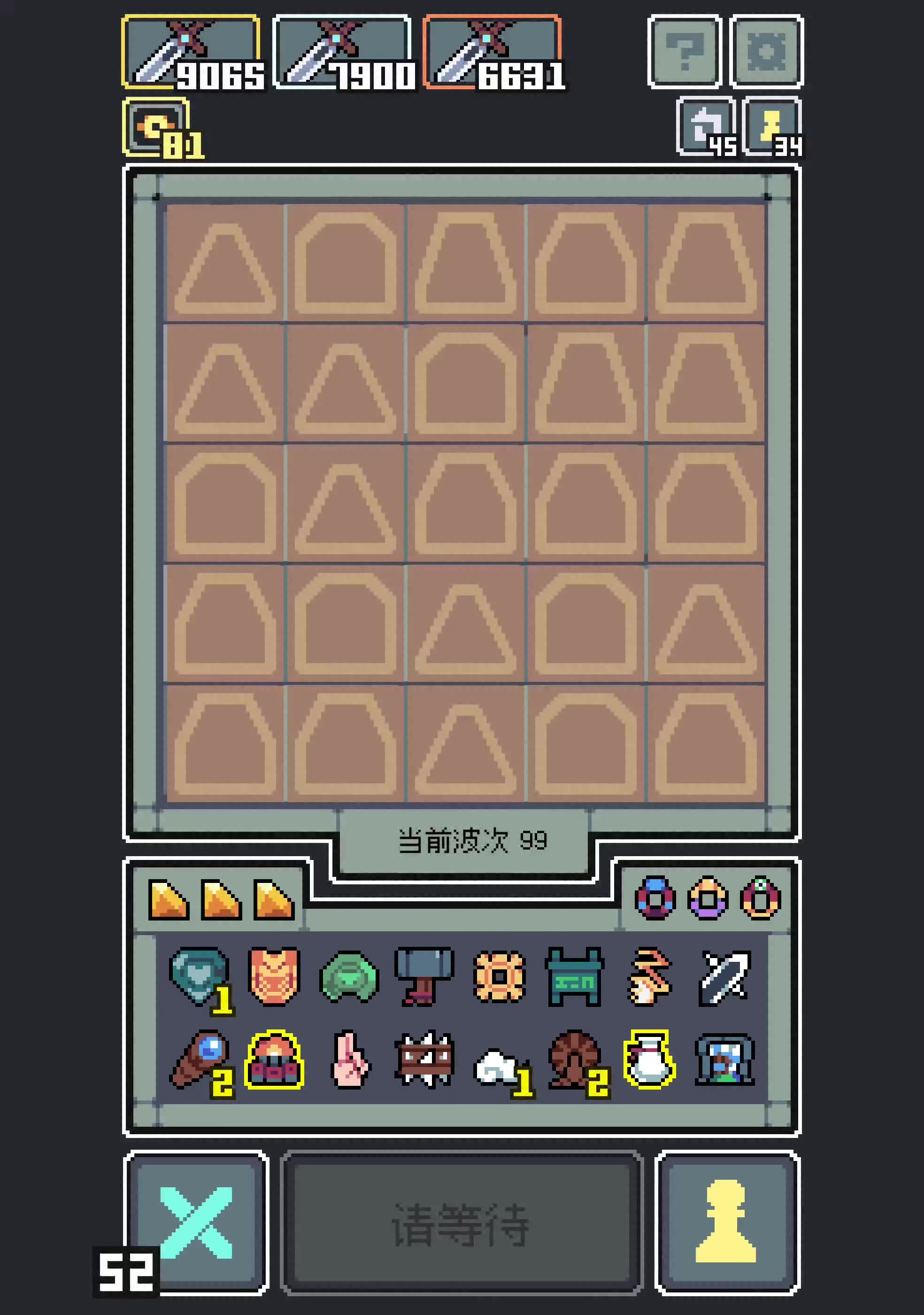Select the orange-framed sword showing 6631
The height and width of the screenshot is (1315, 924).
click(493, 52)
